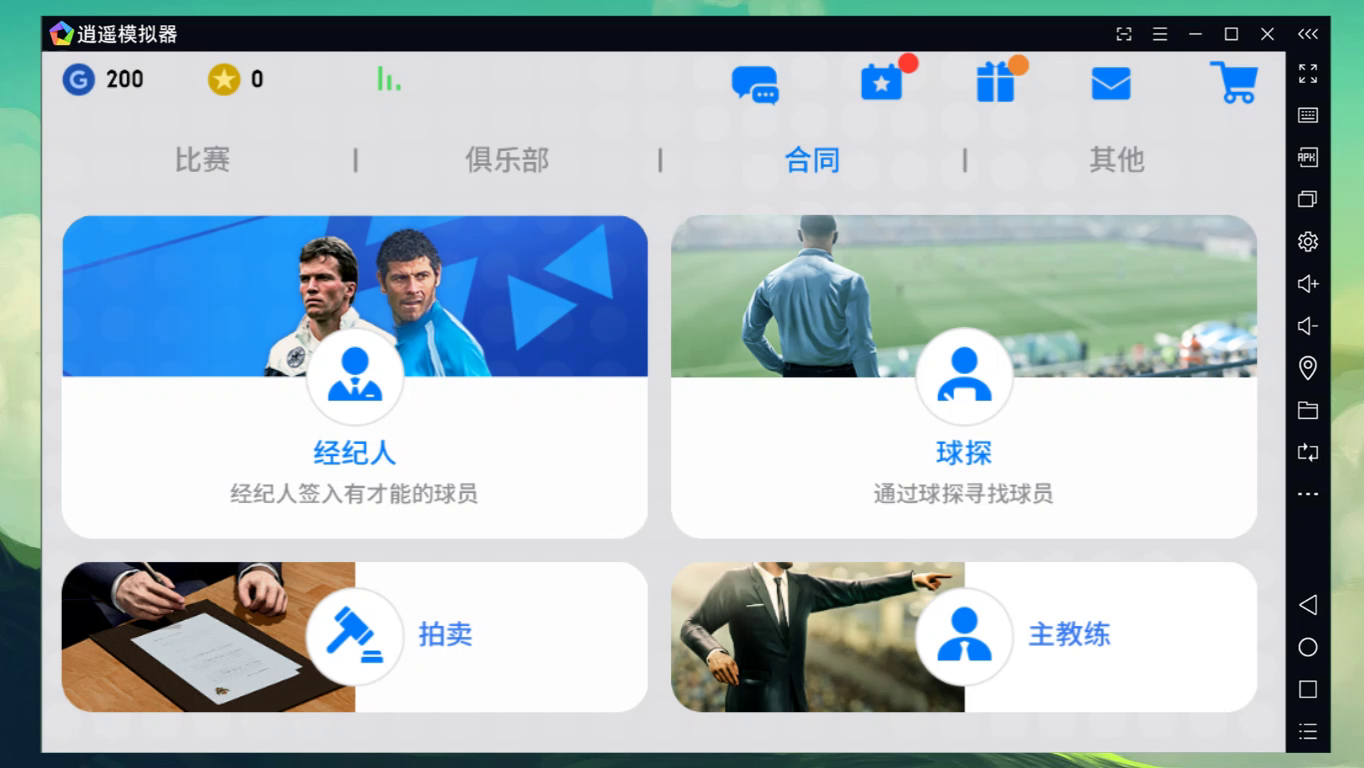This screenshot has width=1364, height=768.
Task: Tap the emulator back triangle button
Action: (1307, 605)
